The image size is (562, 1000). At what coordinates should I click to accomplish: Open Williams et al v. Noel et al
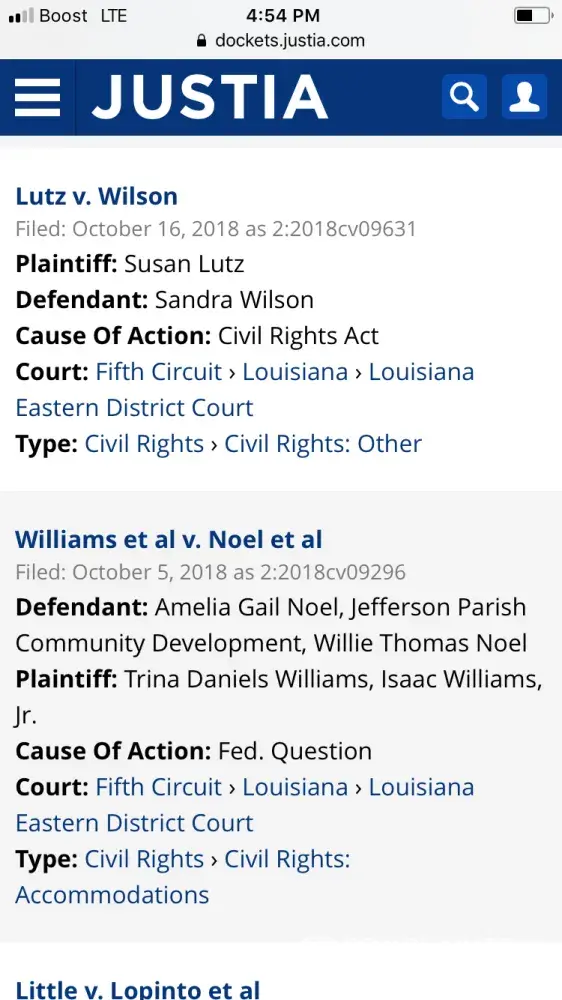168,540
